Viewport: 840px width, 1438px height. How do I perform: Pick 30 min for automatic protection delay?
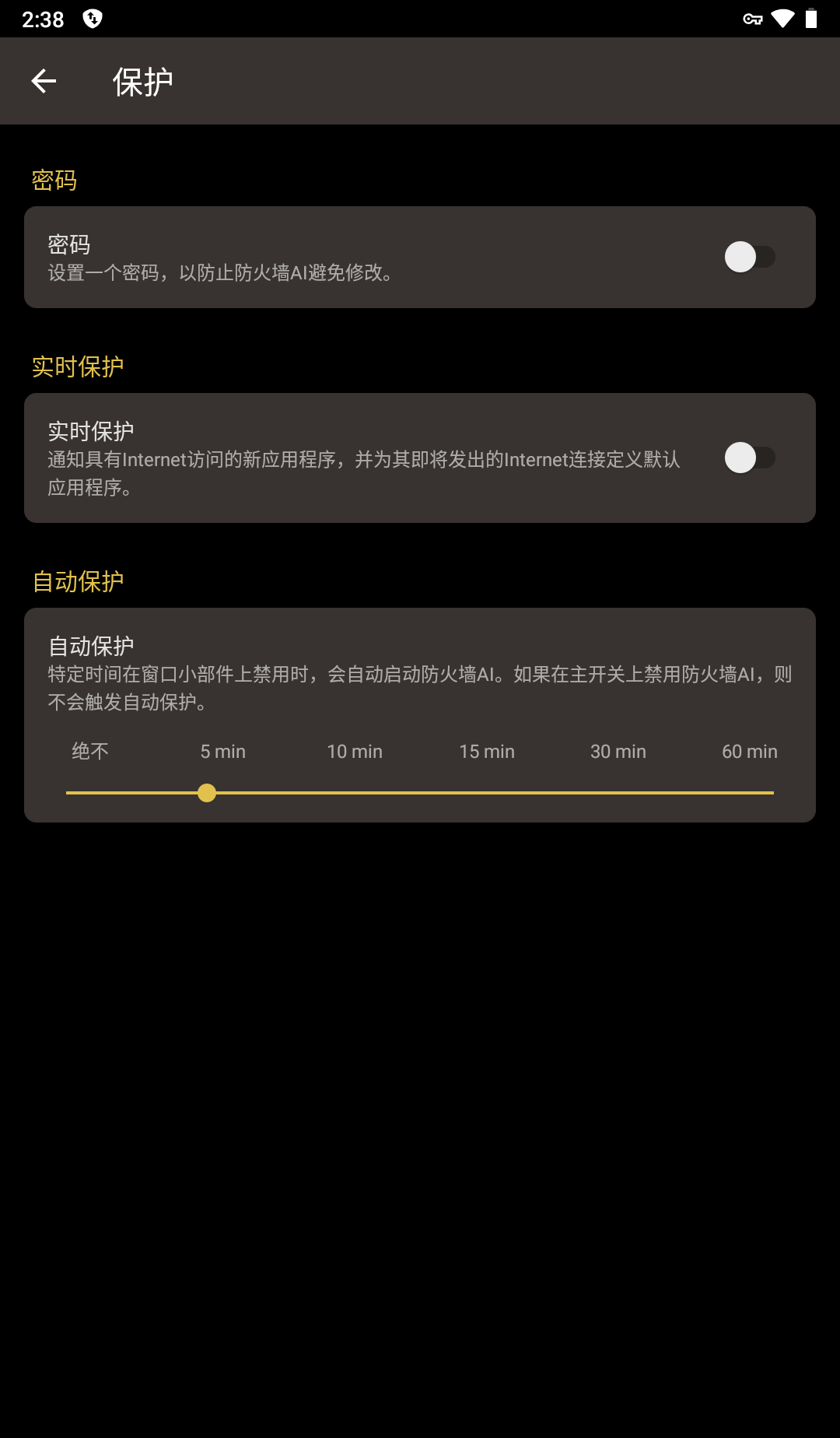[618, 751]
